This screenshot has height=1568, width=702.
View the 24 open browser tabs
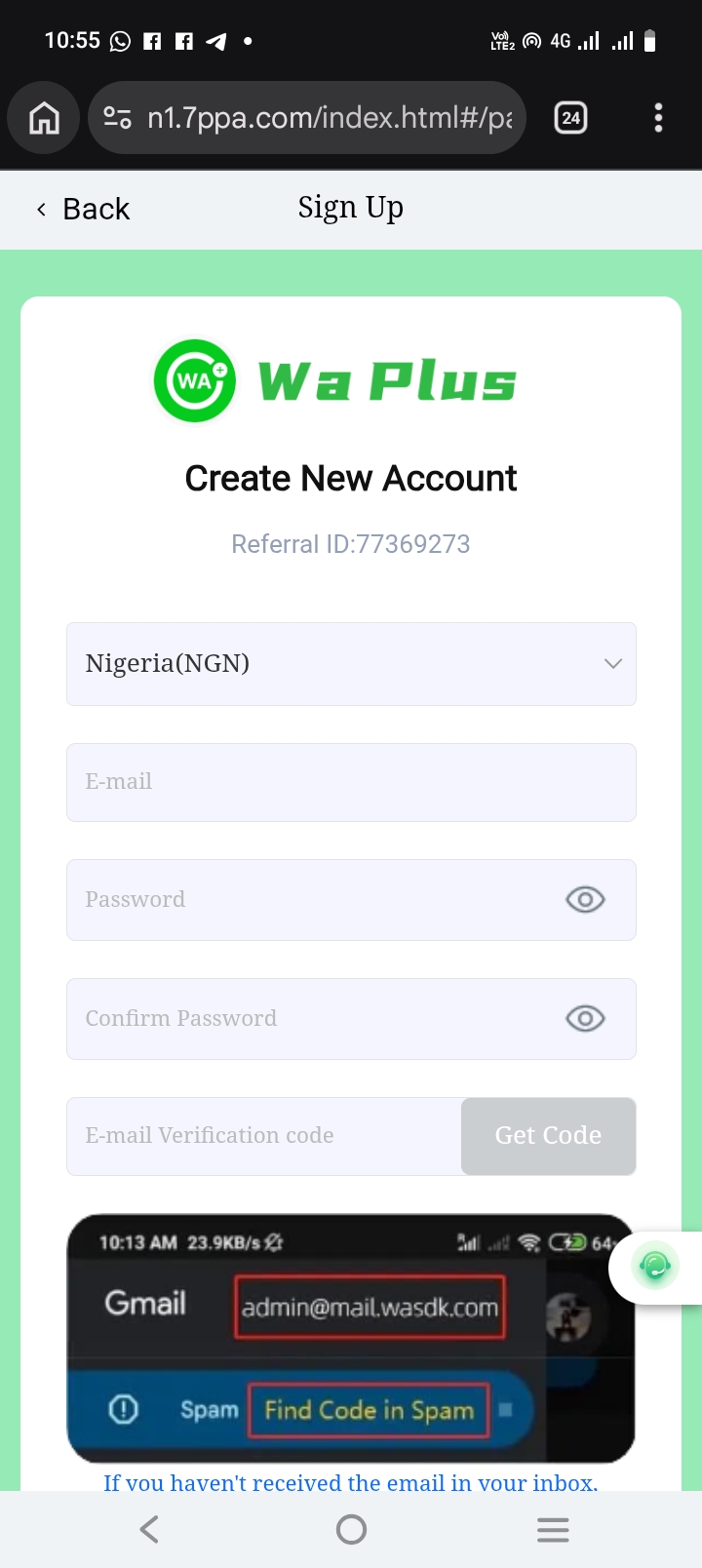click(x=570, y=119)
